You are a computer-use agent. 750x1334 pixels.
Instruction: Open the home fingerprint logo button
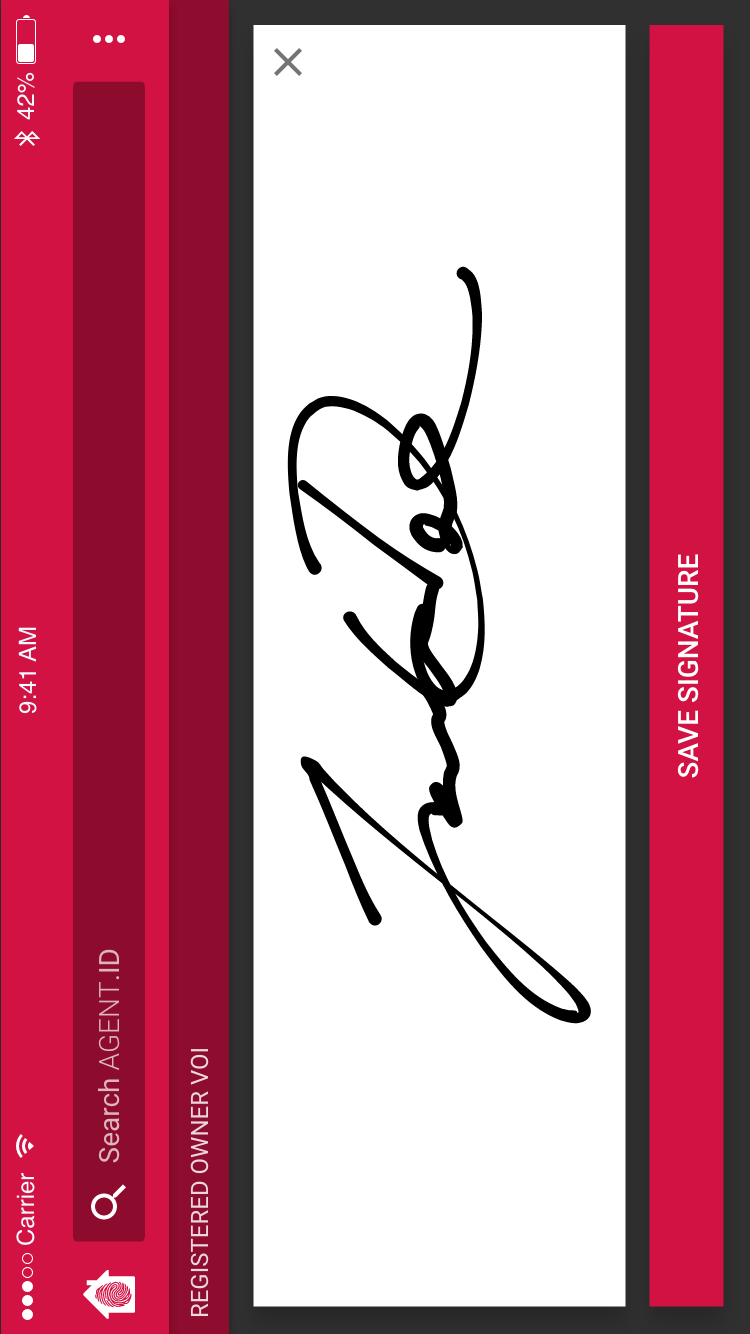(x=109, y=1293)
